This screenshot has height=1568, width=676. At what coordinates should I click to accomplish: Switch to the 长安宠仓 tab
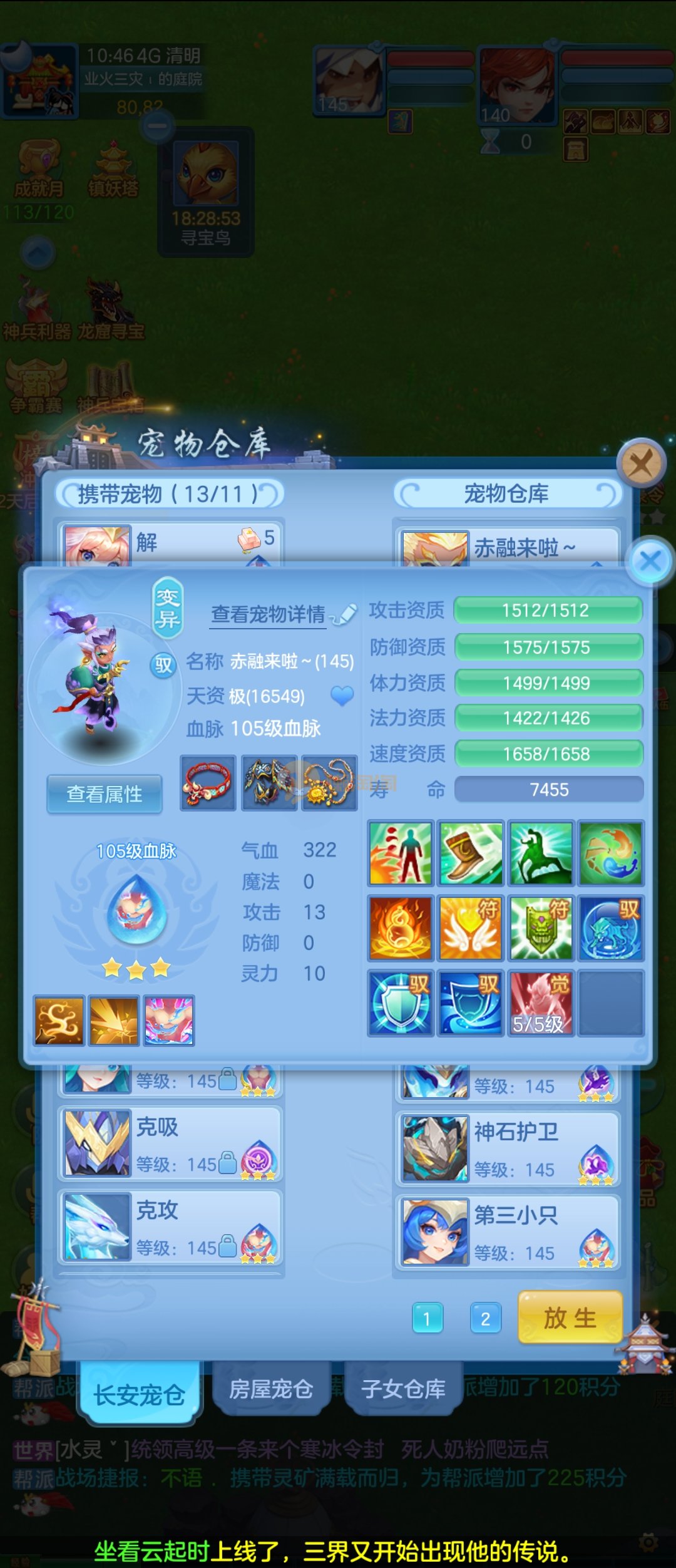[139, 1395]
